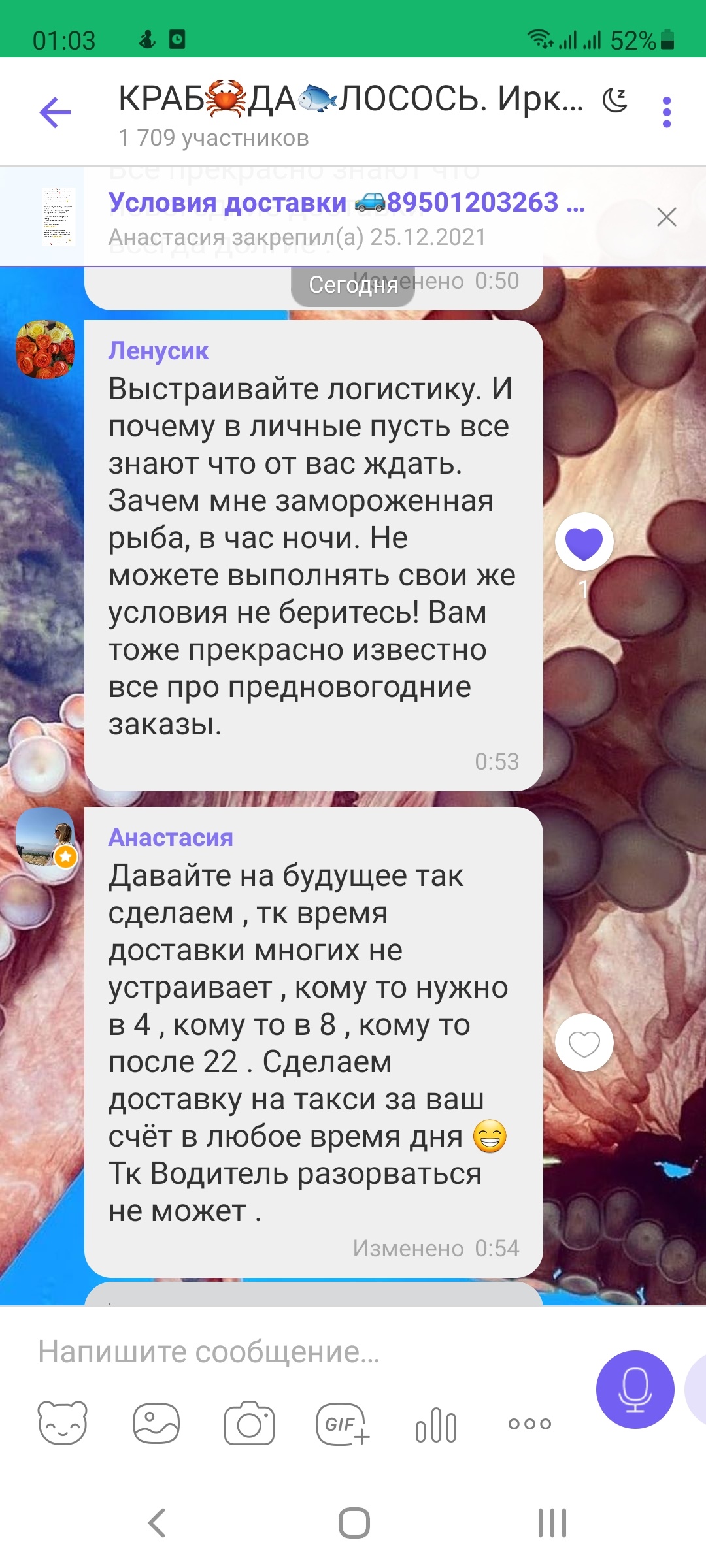Tap sender name Ленусик
Screen dimensions: 706x1568
(x=158, y=351)
